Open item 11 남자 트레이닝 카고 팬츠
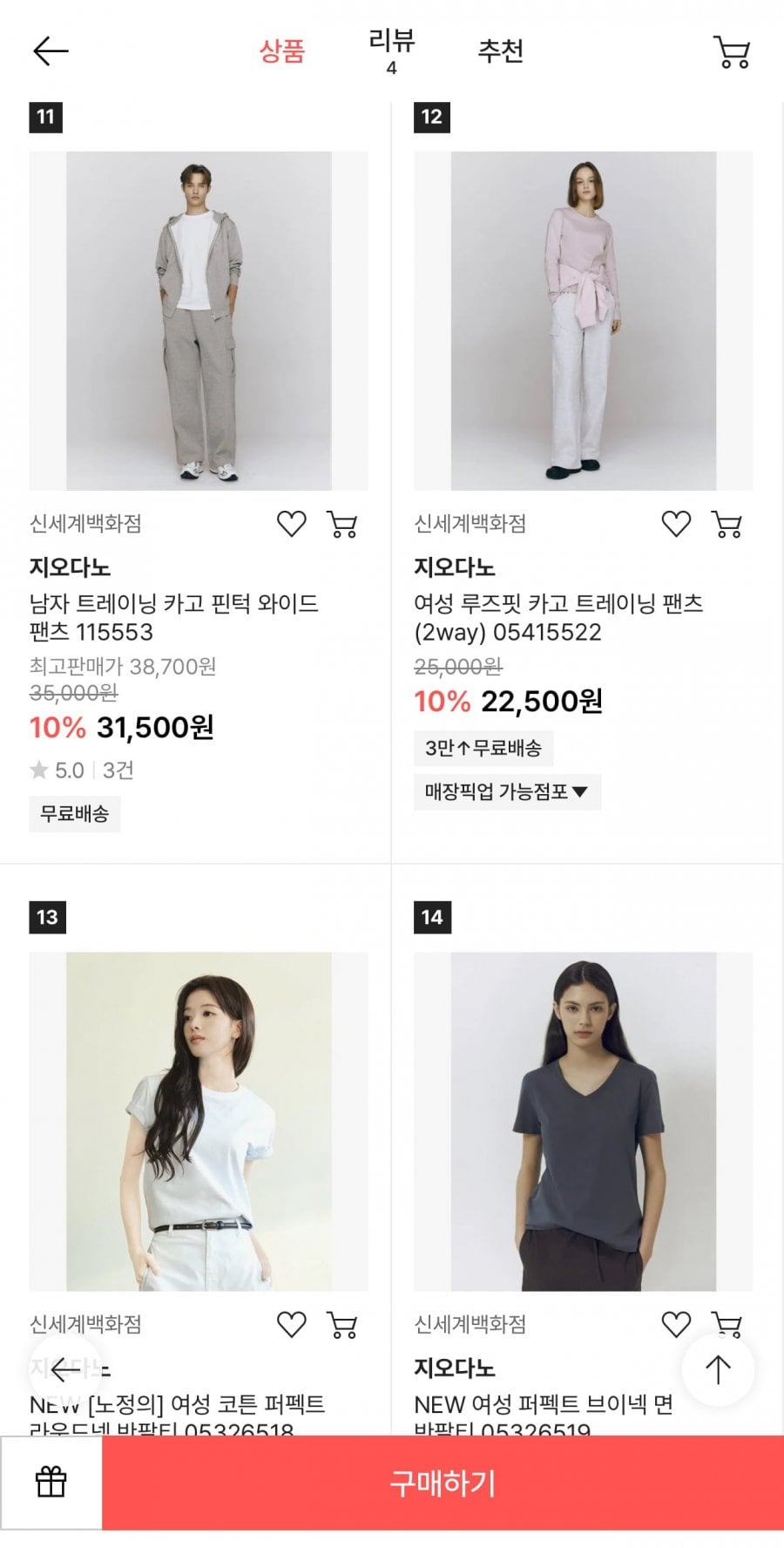This screenshot has height=1548, width=784. pos(199,321)
